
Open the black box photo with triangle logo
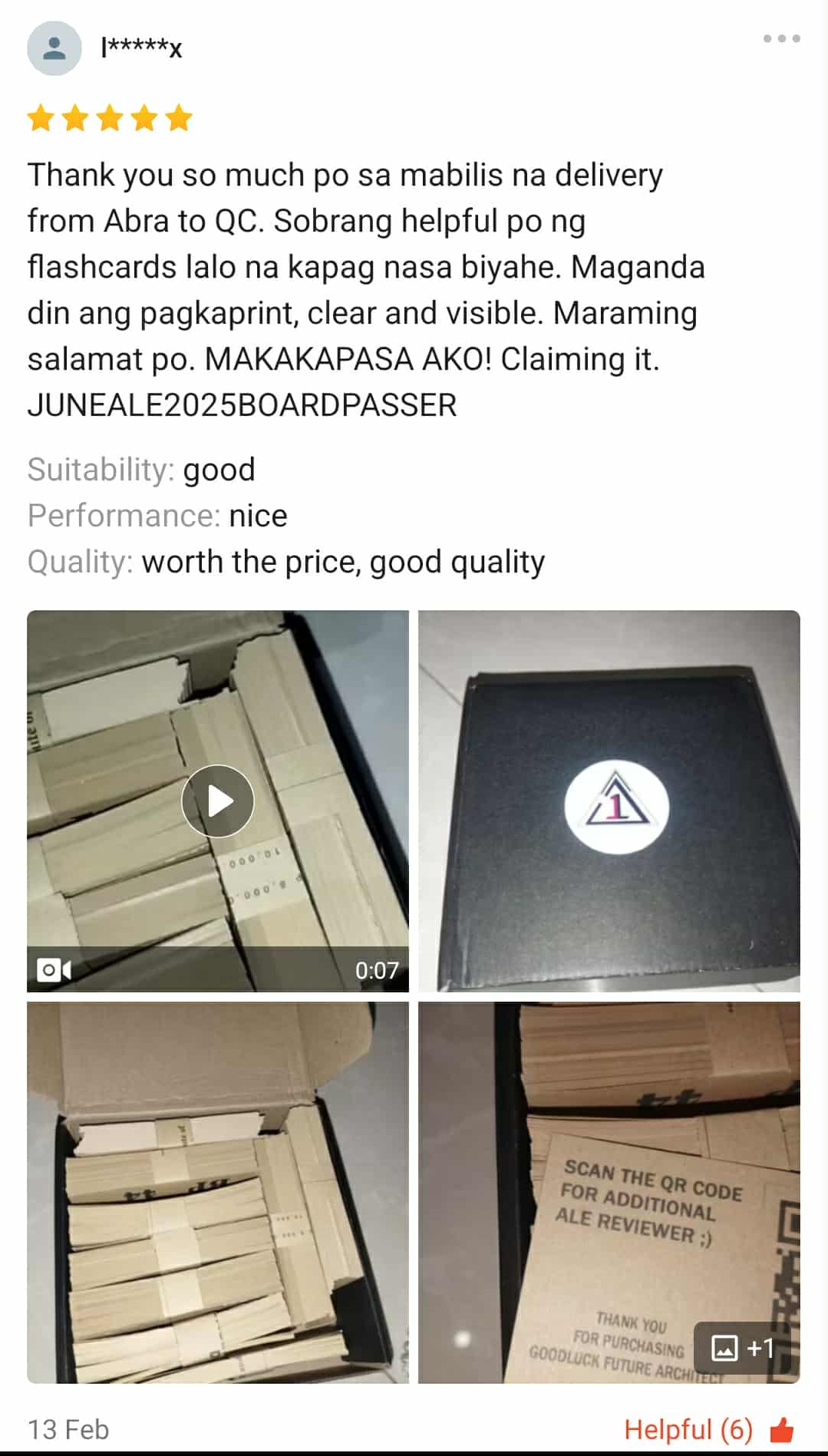[x=609, y=801]
